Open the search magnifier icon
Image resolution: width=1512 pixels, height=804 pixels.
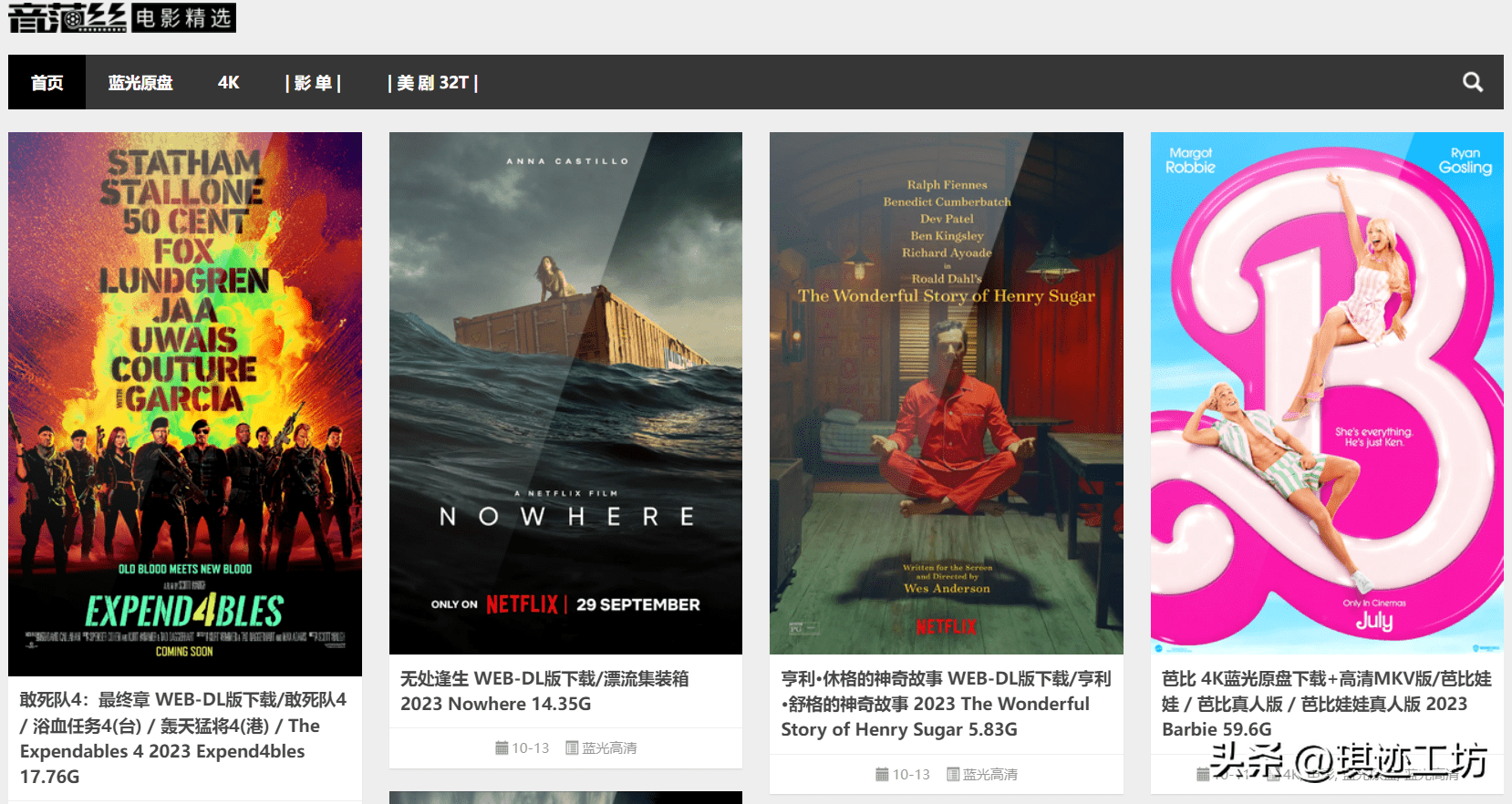(x=1472, y=82)
